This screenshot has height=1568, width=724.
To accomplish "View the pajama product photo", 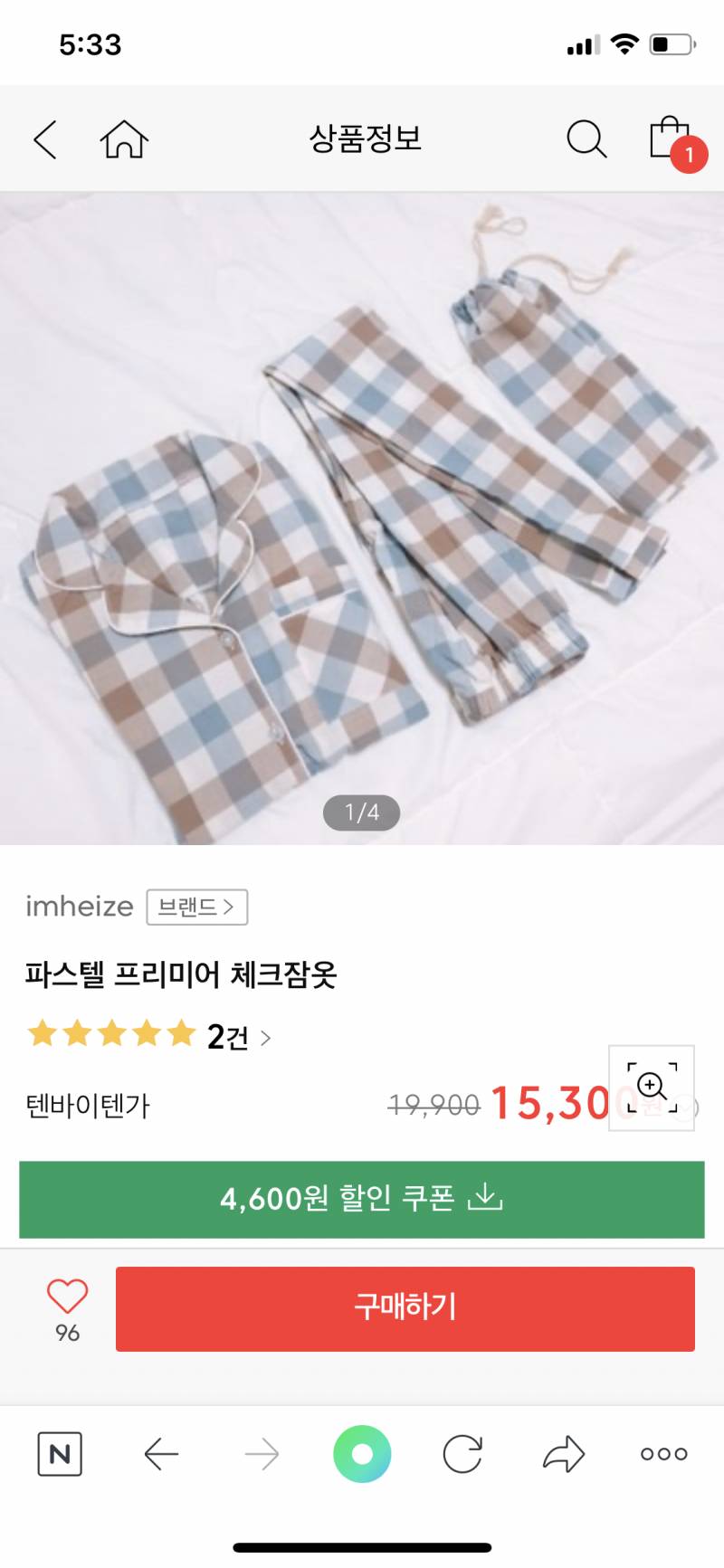I will pos(362,516).
